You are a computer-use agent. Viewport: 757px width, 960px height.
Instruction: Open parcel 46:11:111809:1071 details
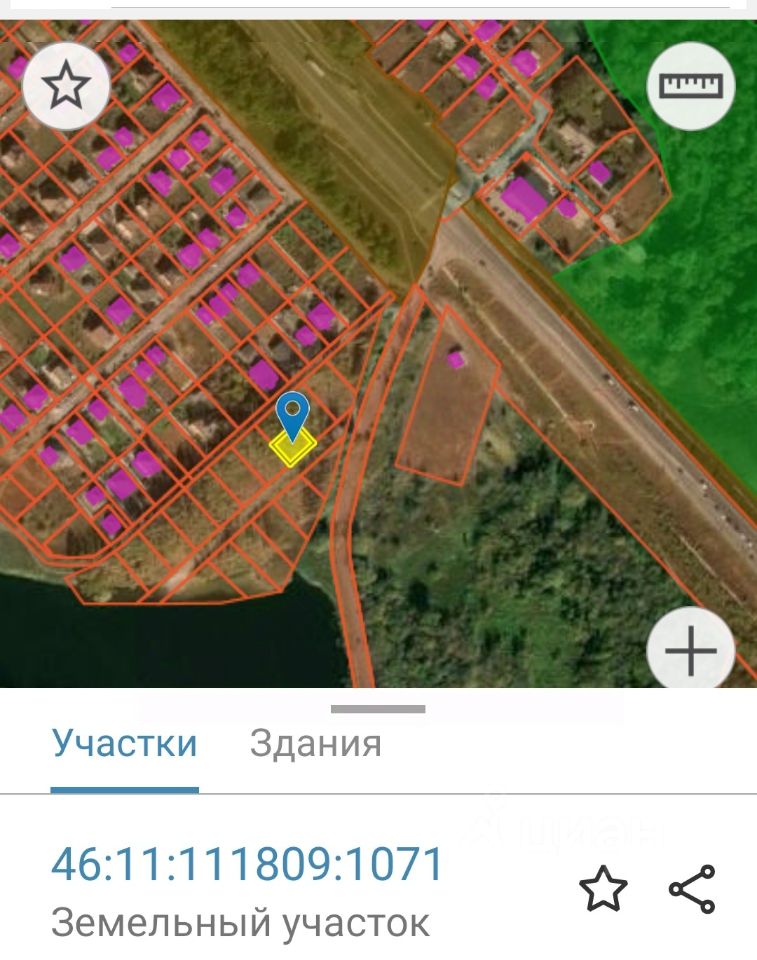pos(246,864)
